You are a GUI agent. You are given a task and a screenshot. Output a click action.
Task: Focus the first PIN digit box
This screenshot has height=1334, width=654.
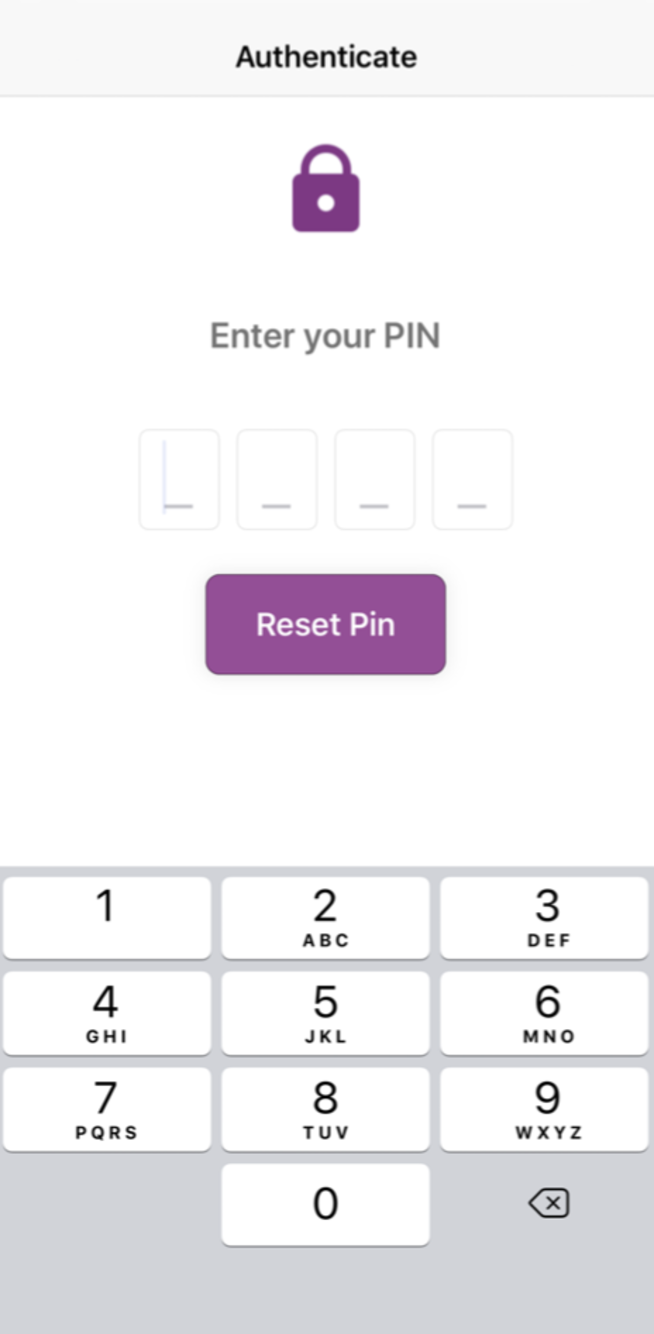(179, 479)
